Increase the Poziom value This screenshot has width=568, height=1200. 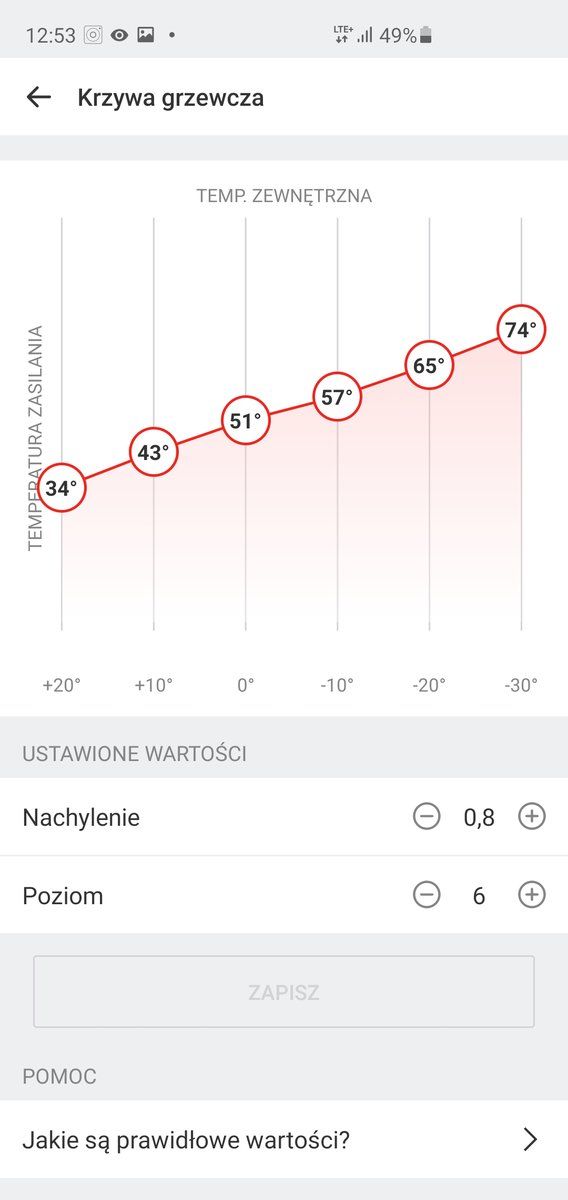[532, 895]
